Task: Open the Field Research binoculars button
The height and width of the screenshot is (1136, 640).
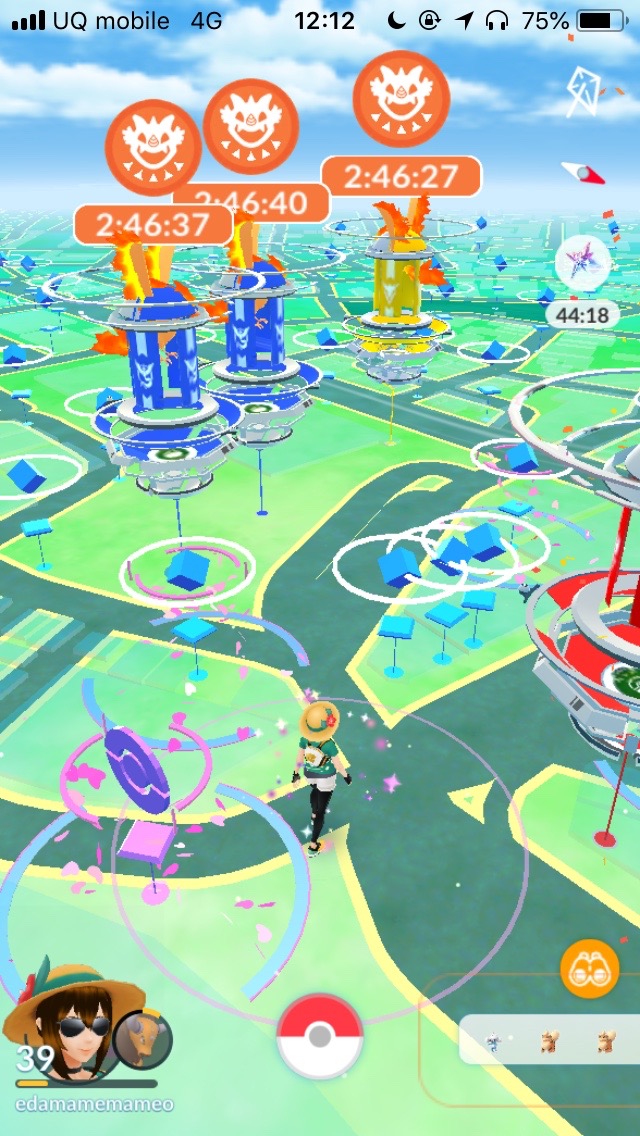Action: pyautogui.click(x=588, y=969)
